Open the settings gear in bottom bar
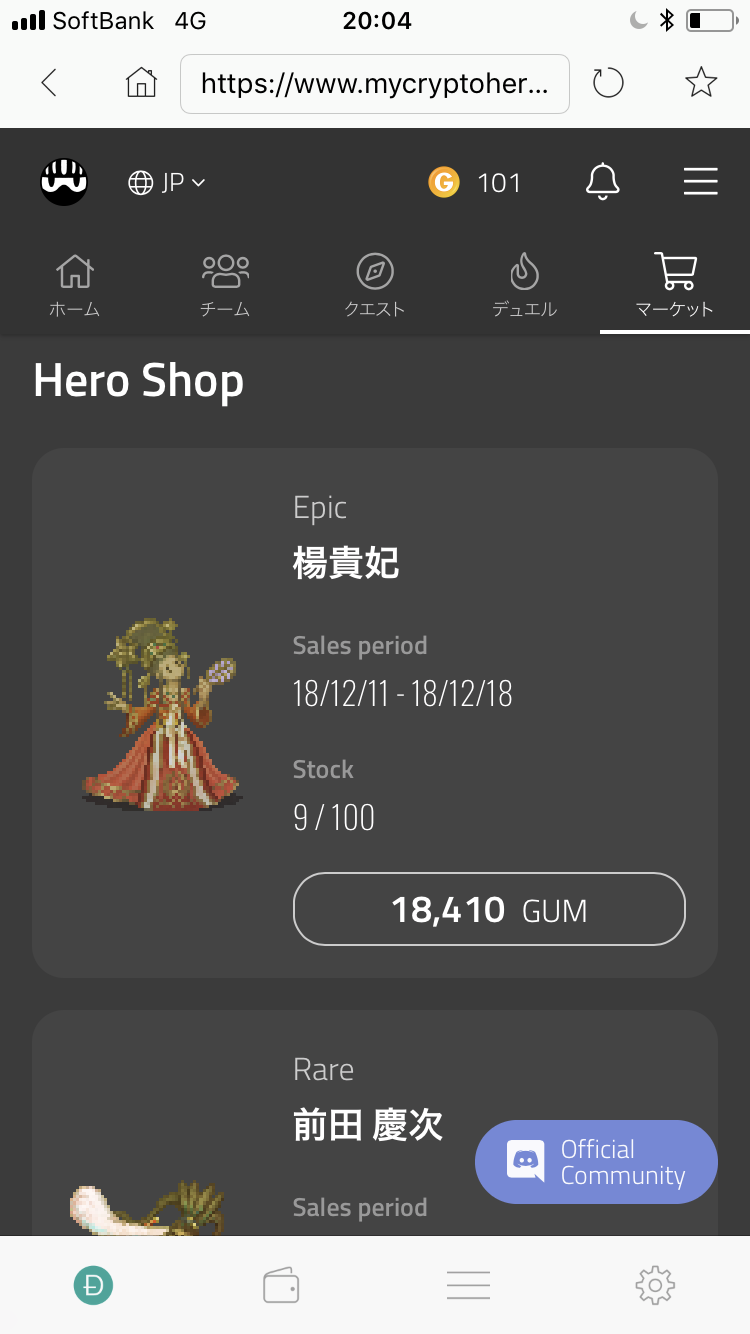Screen dimensions: 750x1334 (655, 1285)
